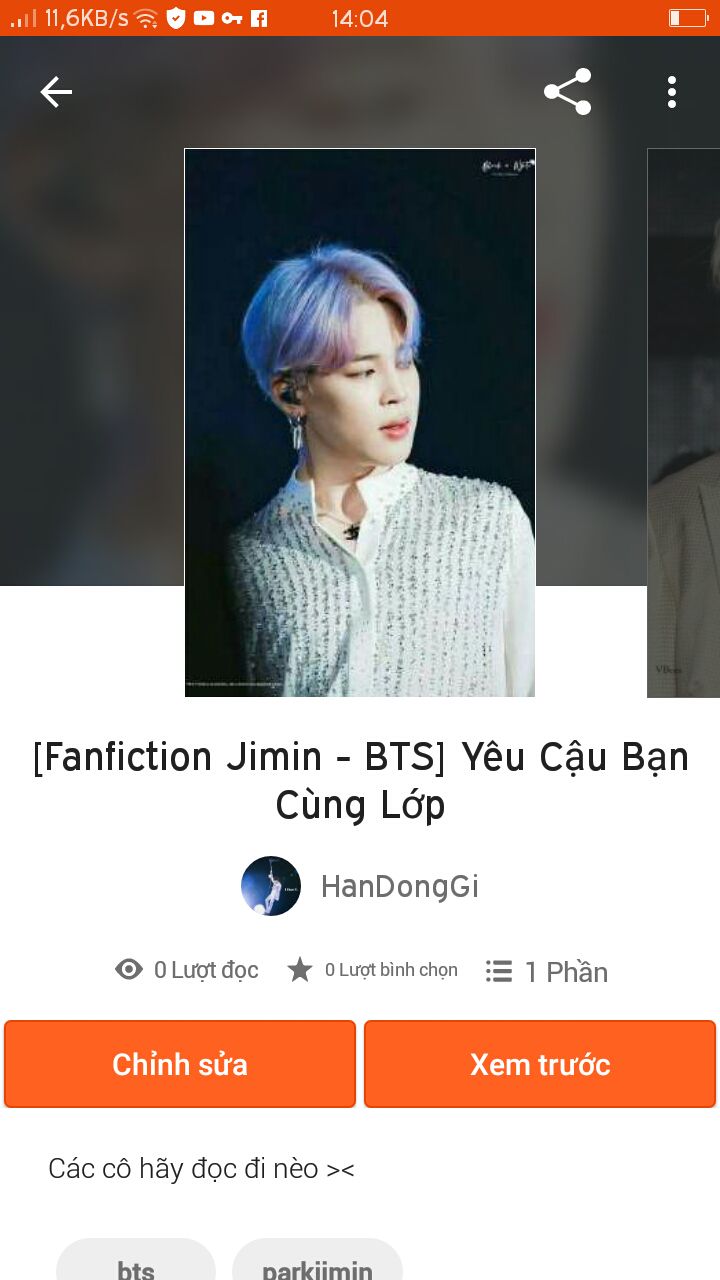Open the next story cover on the right
The image size is (720, 1280).
(x=684, y=422)
